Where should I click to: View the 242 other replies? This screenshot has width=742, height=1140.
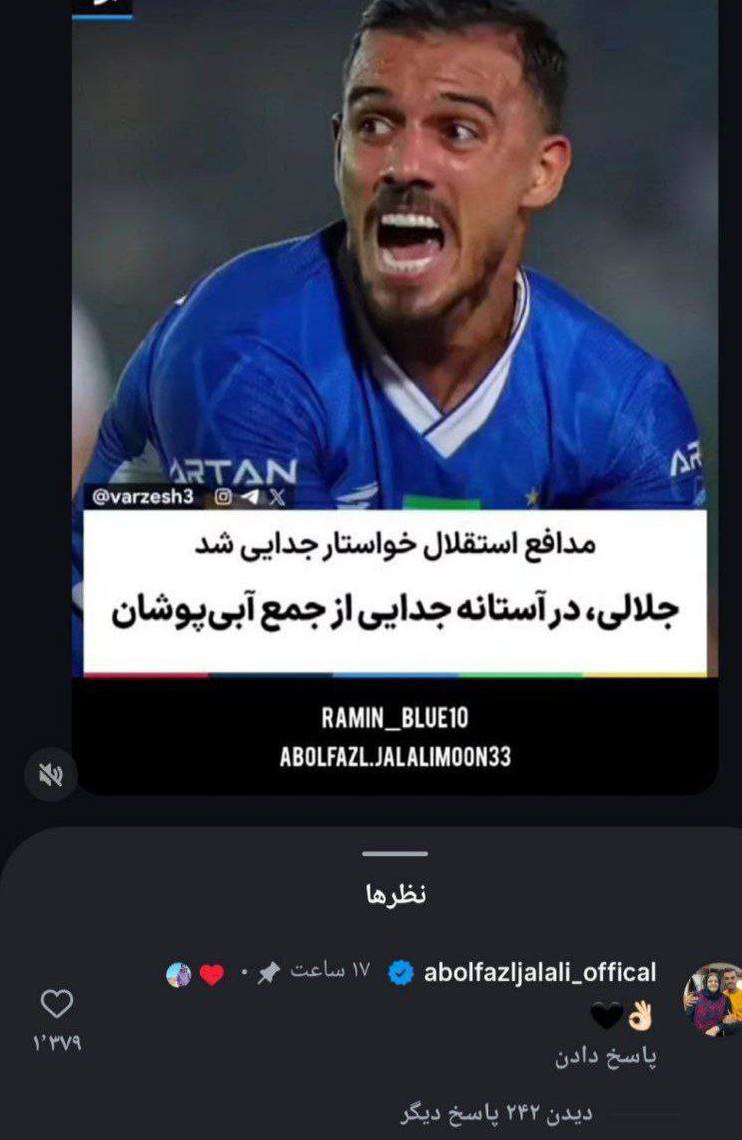(497, 1112)
